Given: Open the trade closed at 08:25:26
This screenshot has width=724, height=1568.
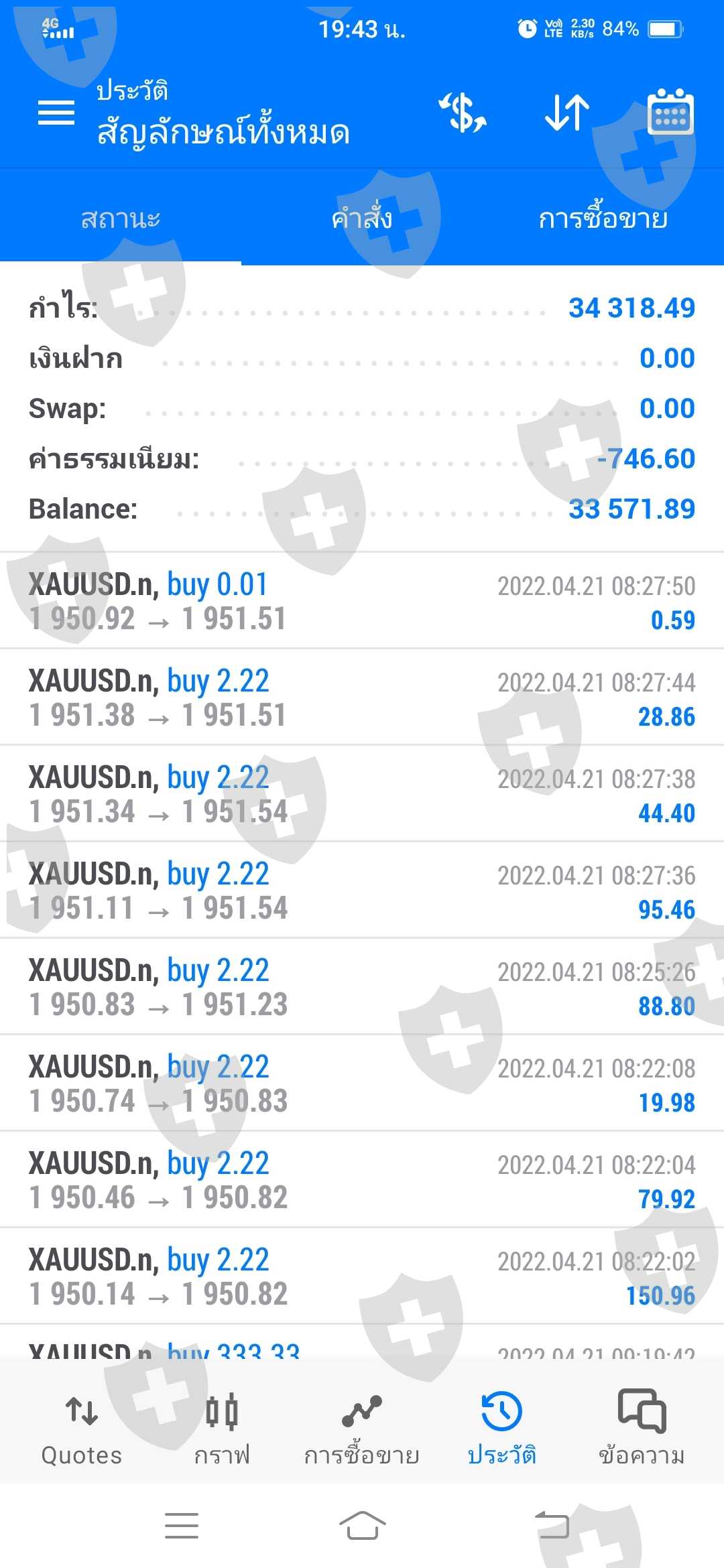Looking at the screenshot, I should pos(362,987).
